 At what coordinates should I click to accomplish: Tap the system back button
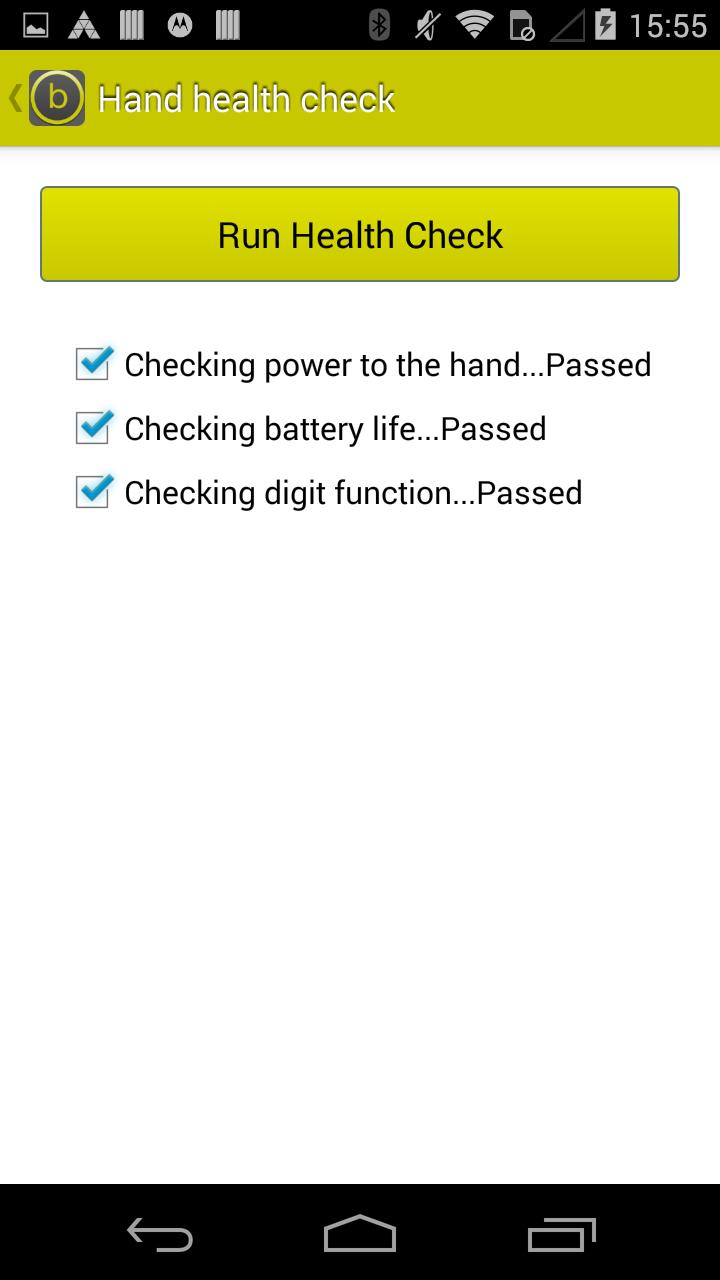coord(160,1235)
